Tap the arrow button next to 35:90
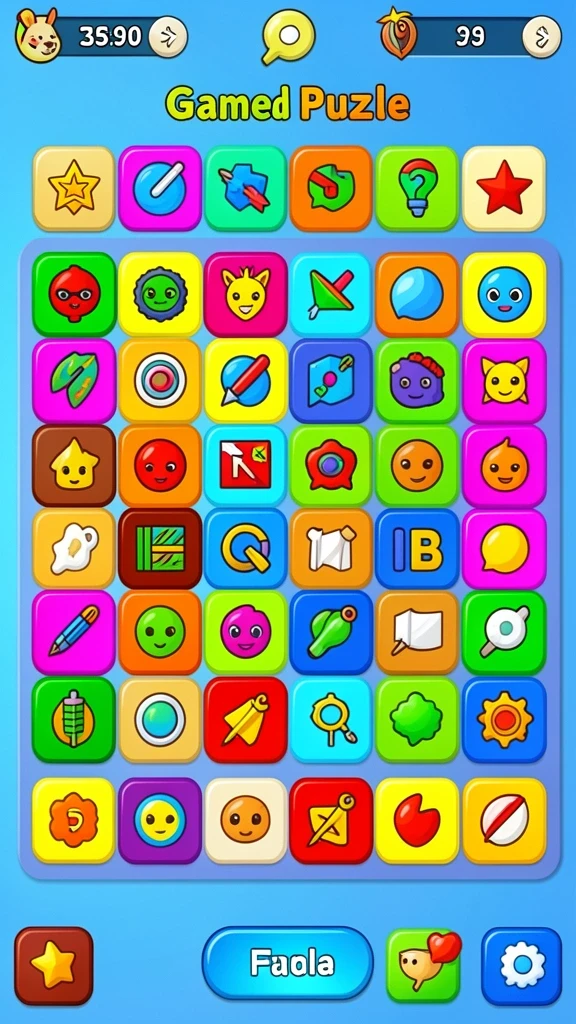This screenshot has width=576, height=1024. [168, 37]
